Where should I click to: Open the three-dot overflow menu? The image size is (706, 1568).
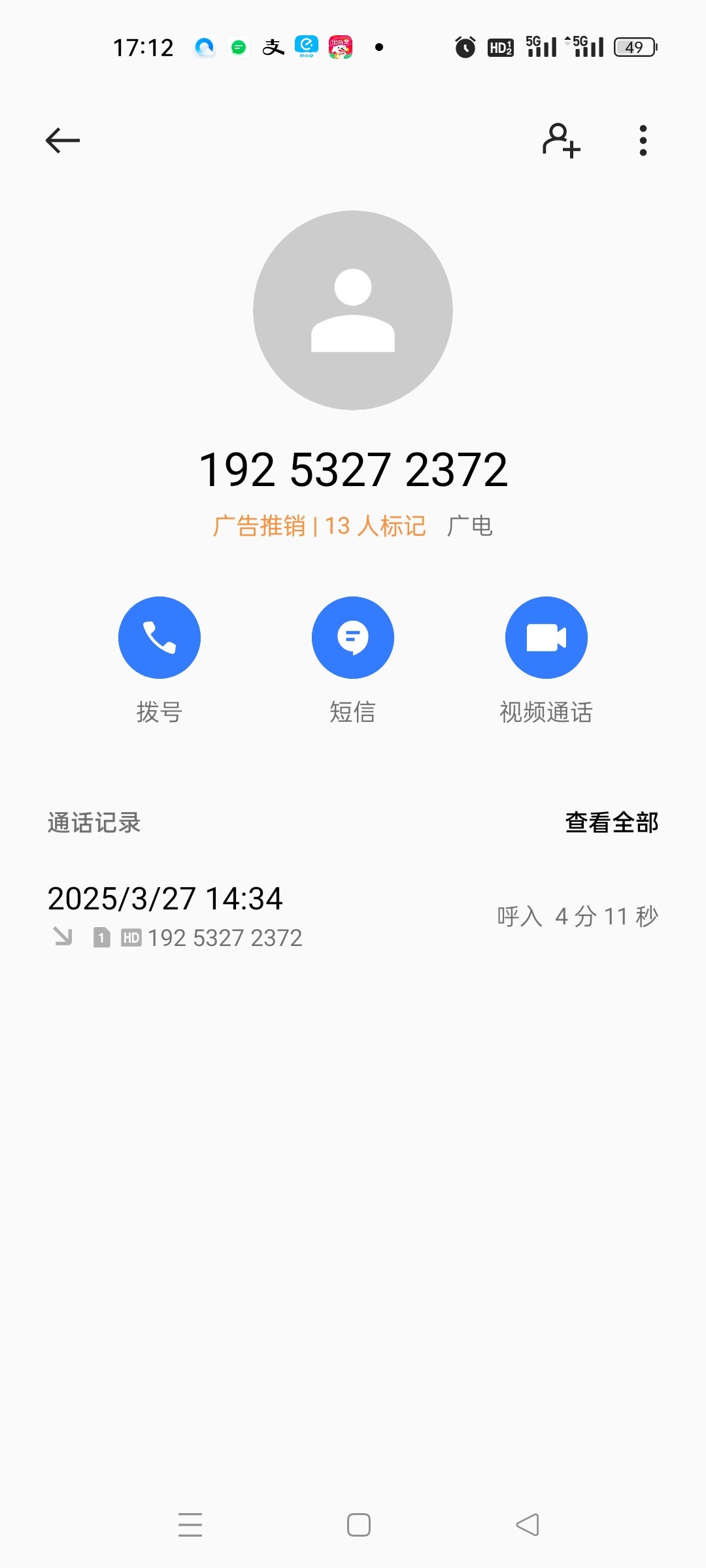click(643, 140)
